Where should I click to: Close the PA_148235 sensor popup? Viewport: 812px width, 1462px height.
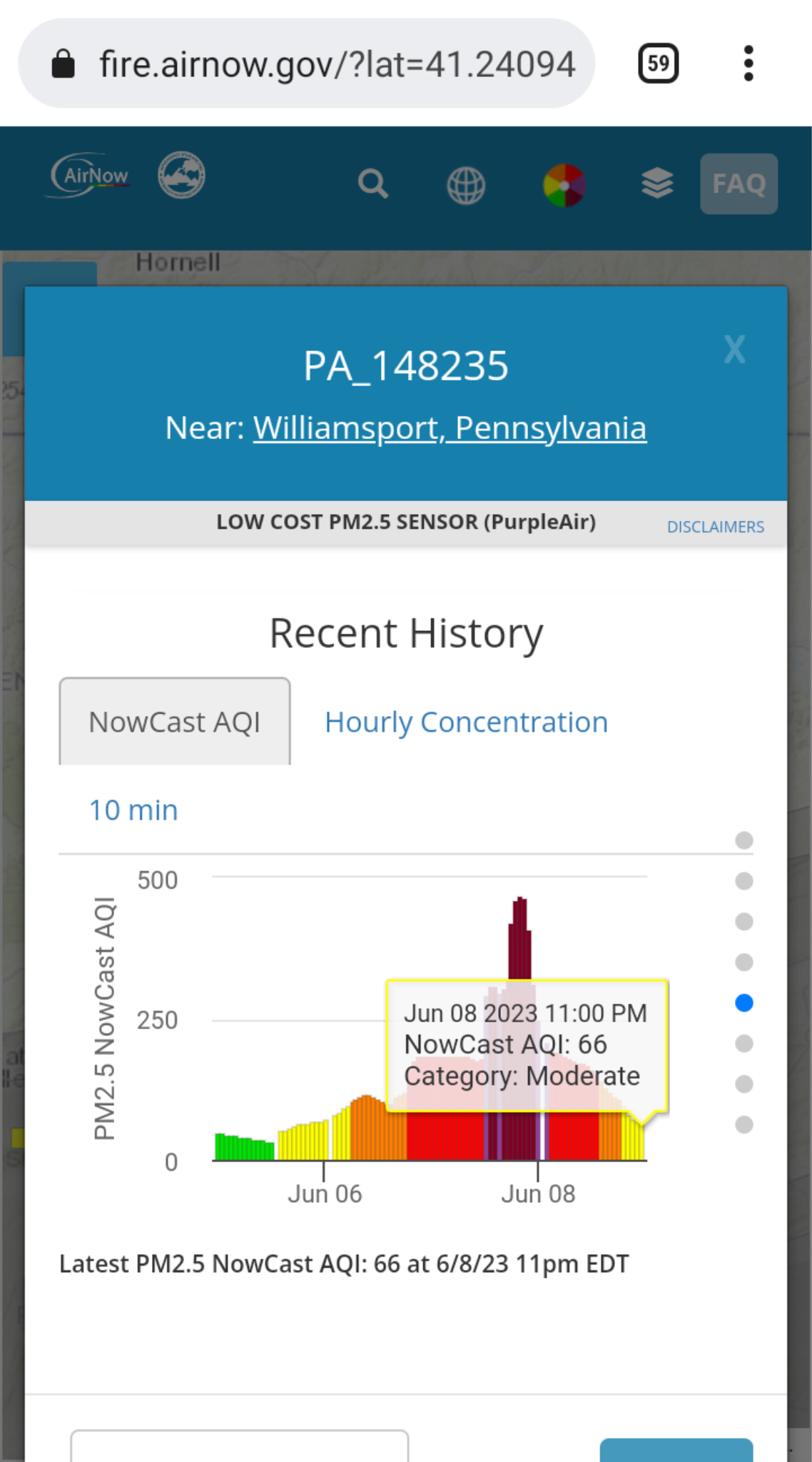(734, 350)
